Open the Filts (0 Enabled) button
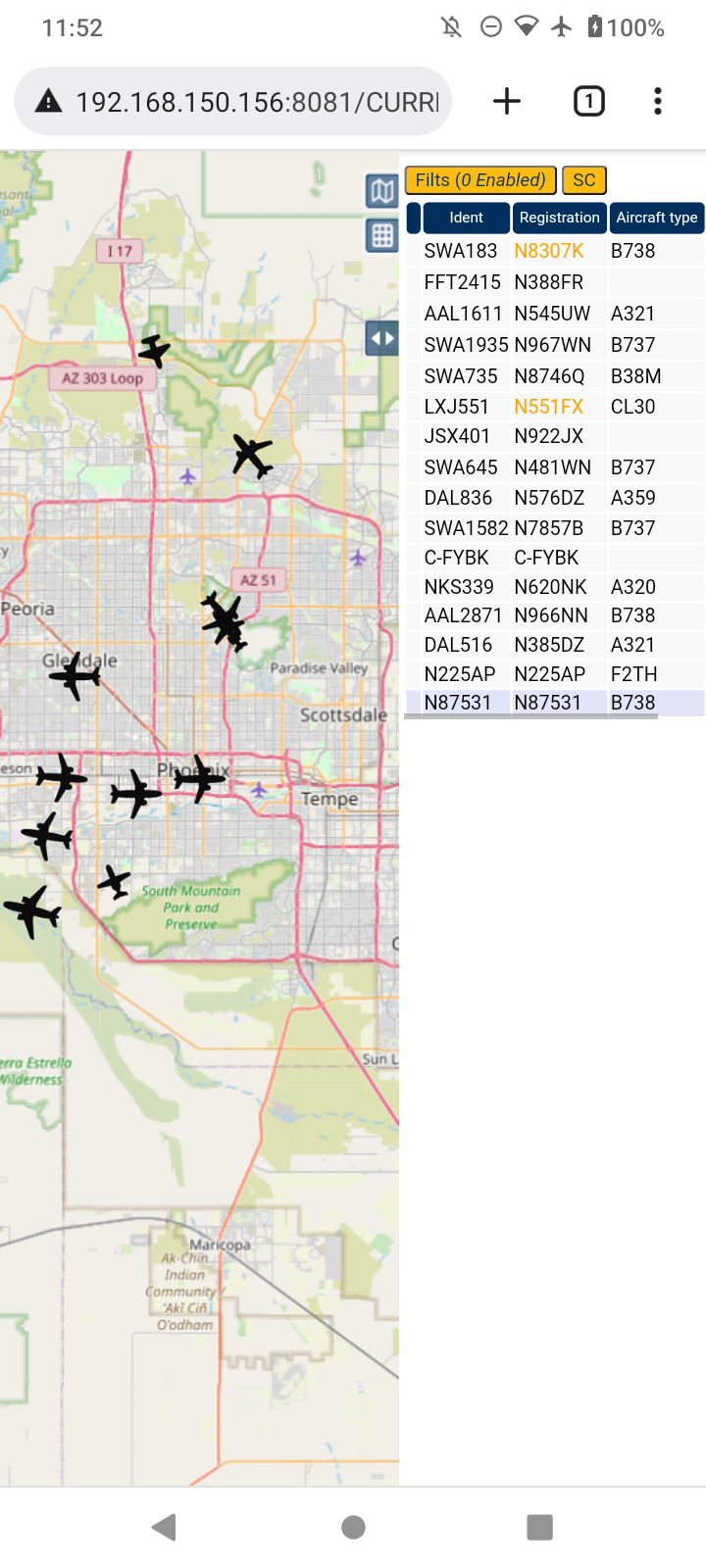 [480, 180]
